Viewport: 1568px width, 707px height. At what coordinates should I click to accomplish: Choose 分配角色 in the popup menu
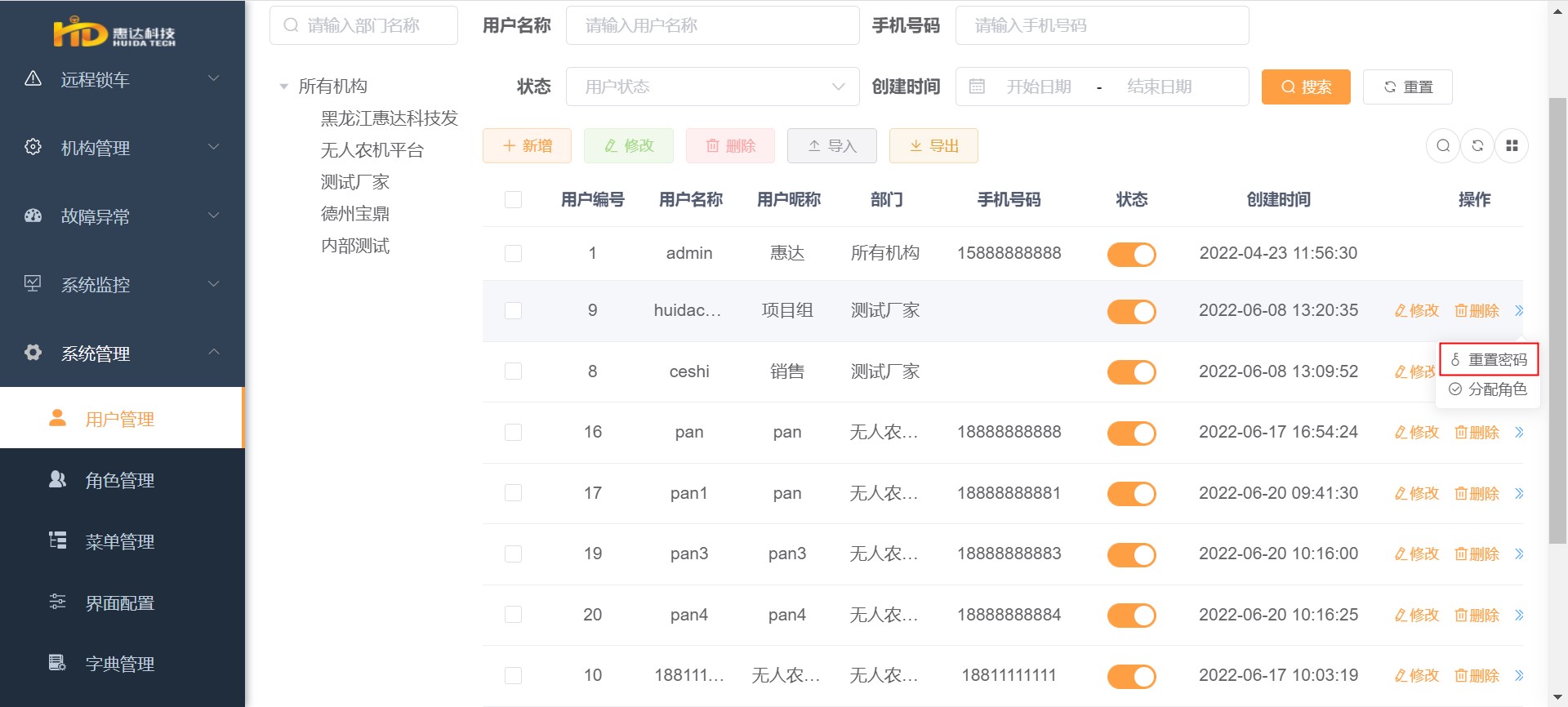(1489, 389)
